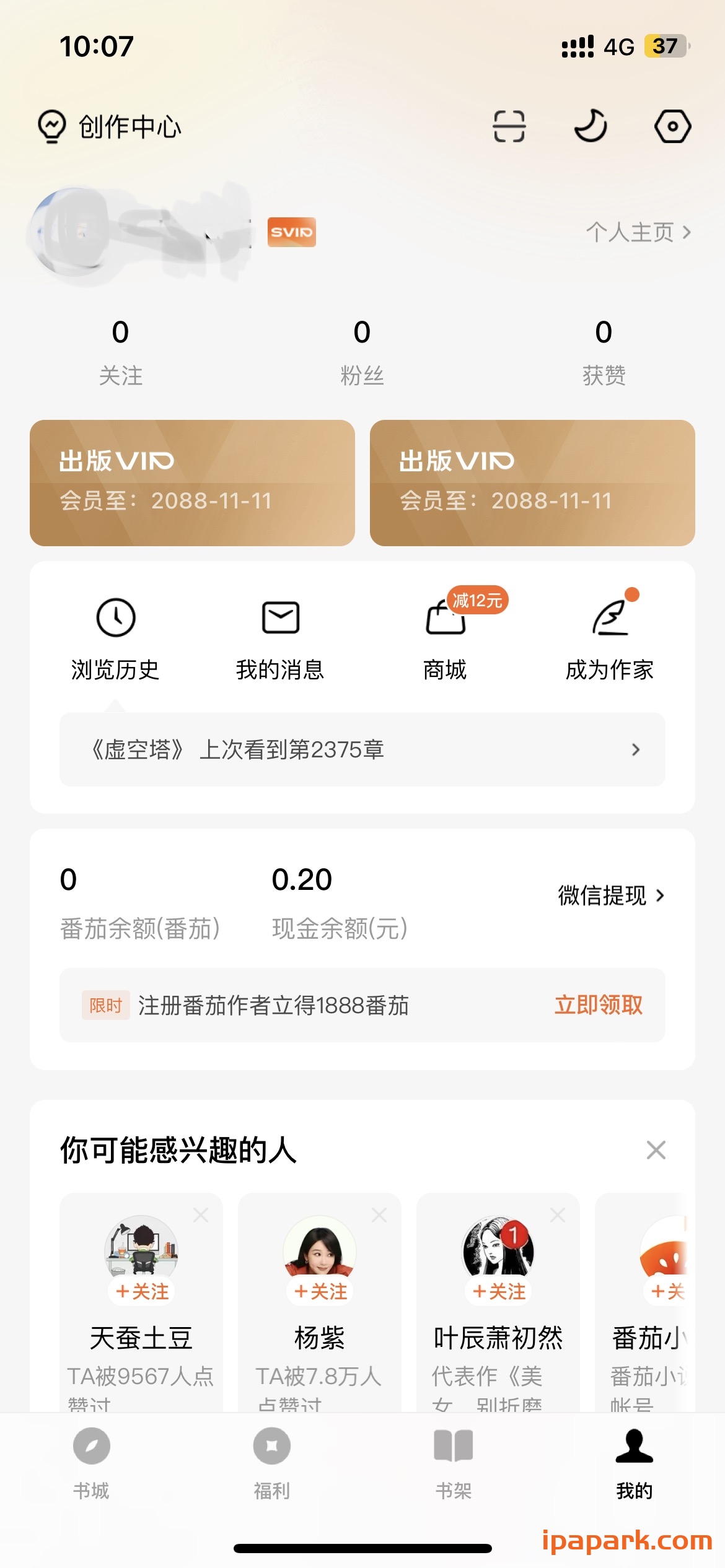
Task: Remove the 杨紫 suggestion card
Action: (x=379, y=1215)
